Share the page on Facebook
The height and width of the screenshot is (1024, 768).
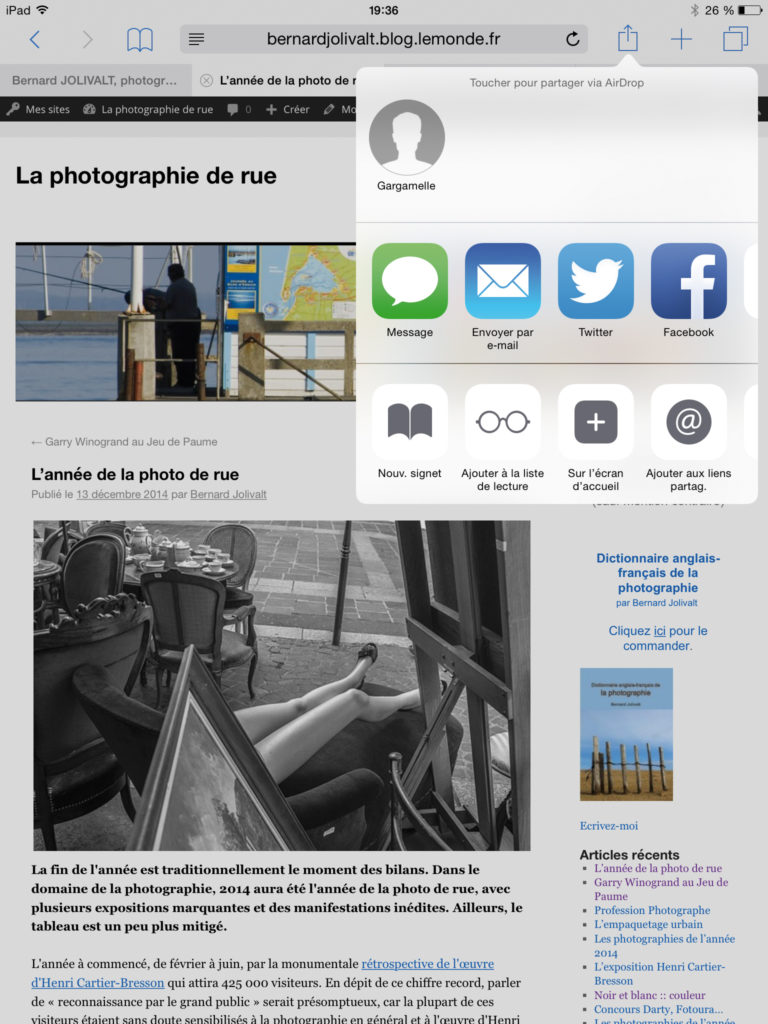tap(688, 281)
